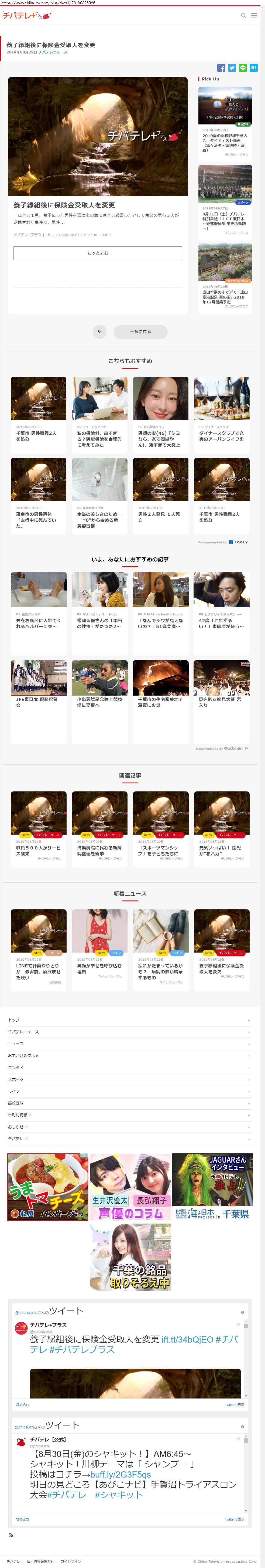Share article on Facebook
This screenshot has width=265, height=1568.
(x=221, y=67)
